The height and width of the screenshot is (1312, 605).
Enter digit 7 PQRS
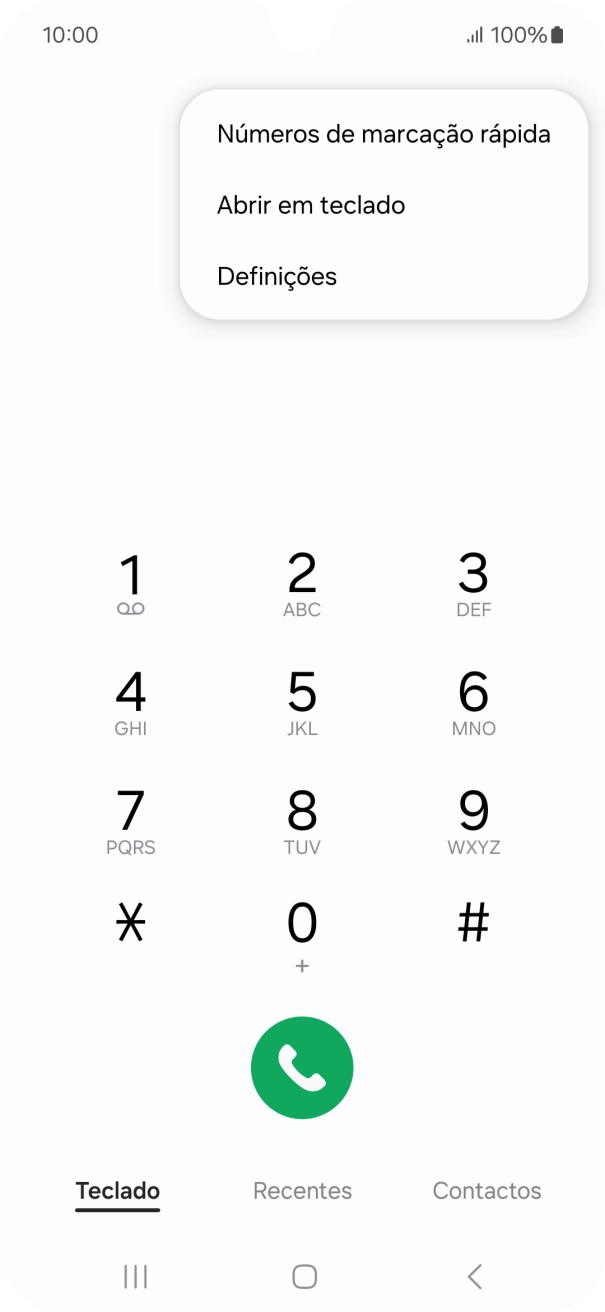point(131,822)
